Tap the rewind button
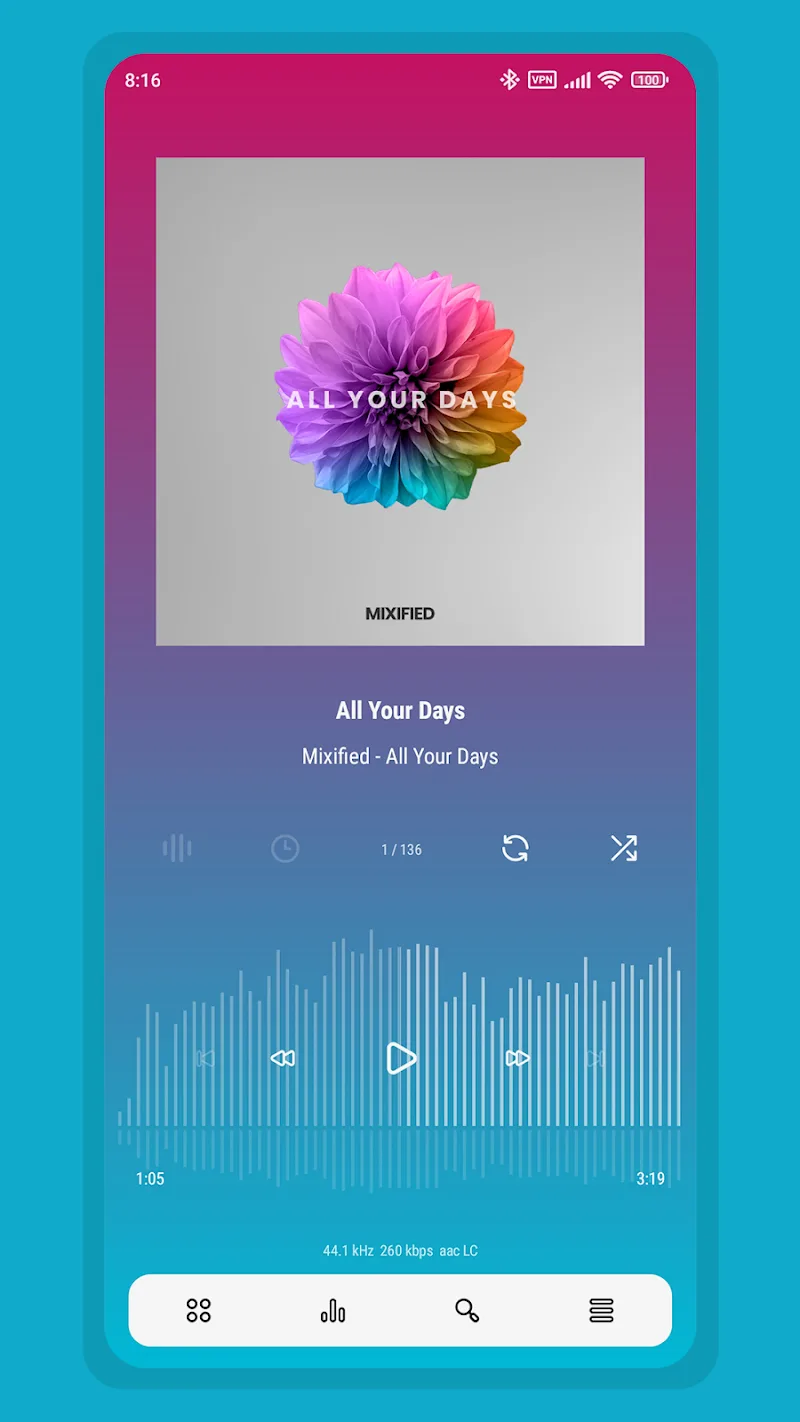Viewport: 800px width, 1422px height. pos(283,1058)
